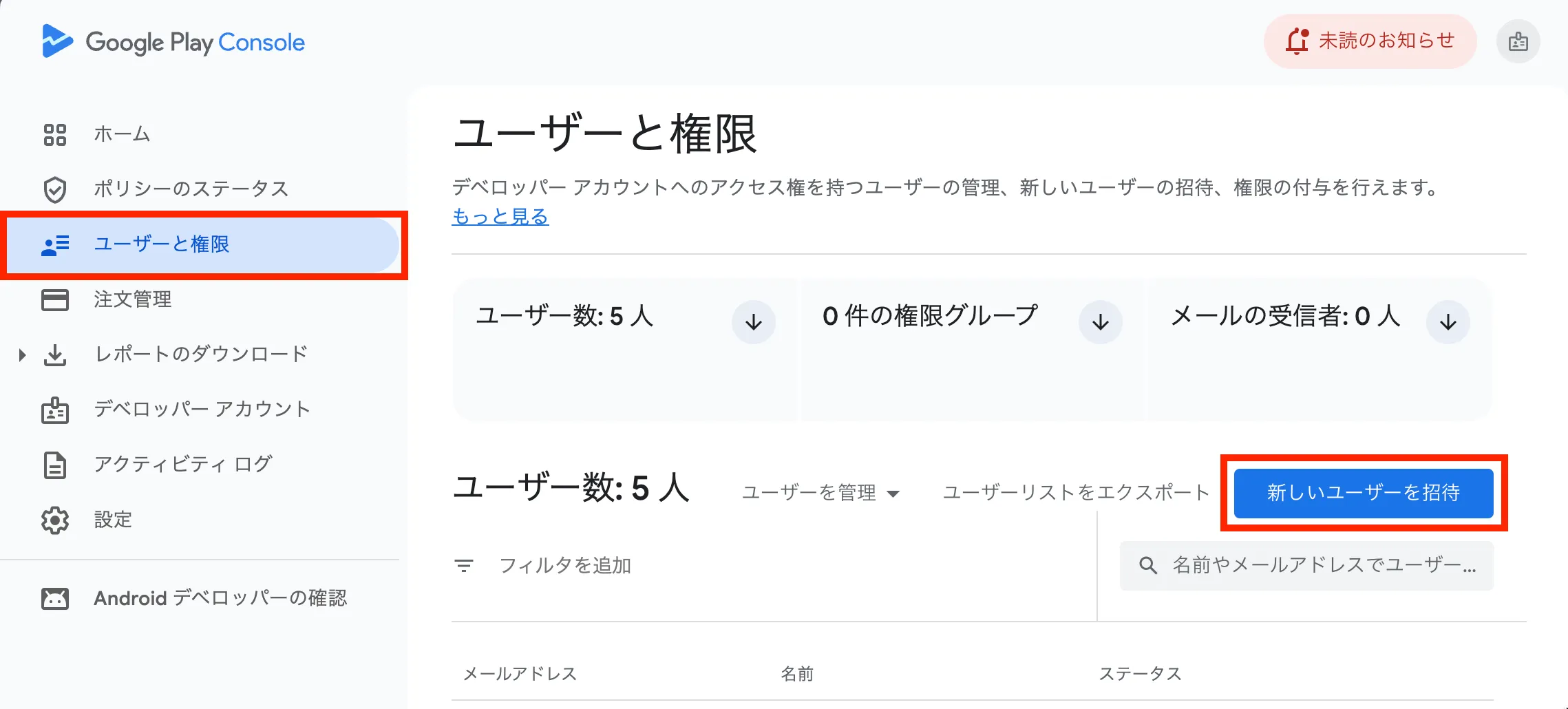Tap フィルタを追加 to add a filter
Screen dimensions: 1568x709
(564, 566)
